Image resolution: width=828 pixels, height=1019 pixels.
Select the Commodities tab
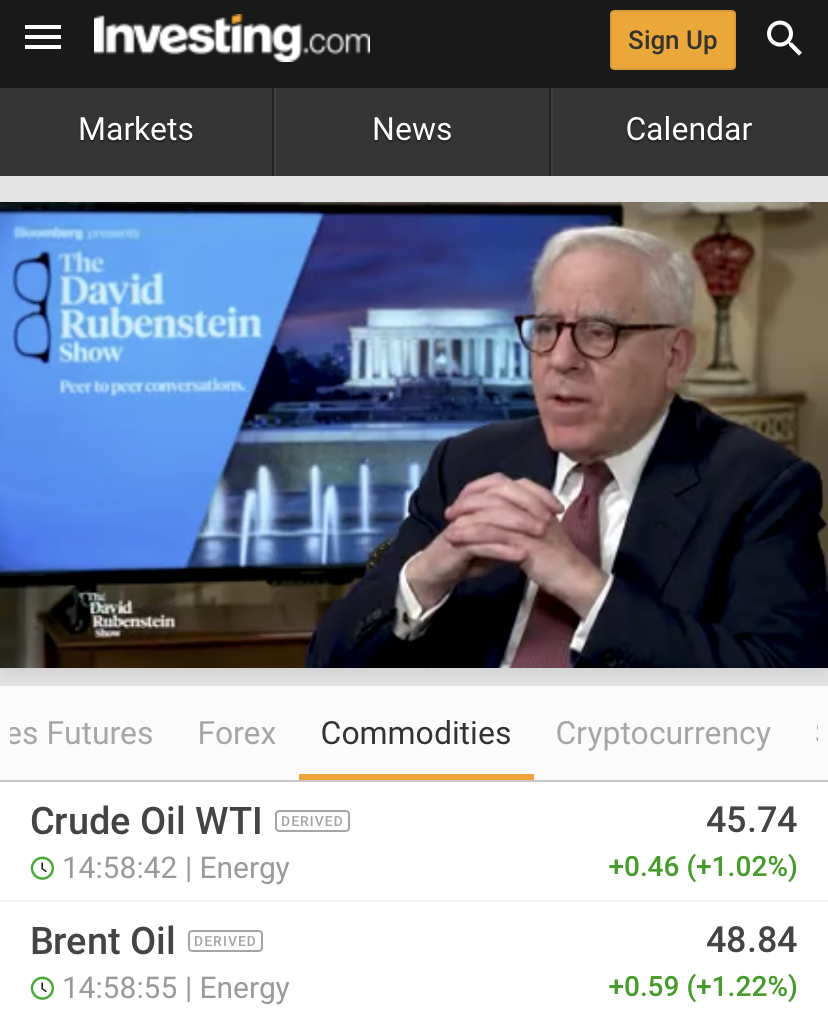(415, 734)
